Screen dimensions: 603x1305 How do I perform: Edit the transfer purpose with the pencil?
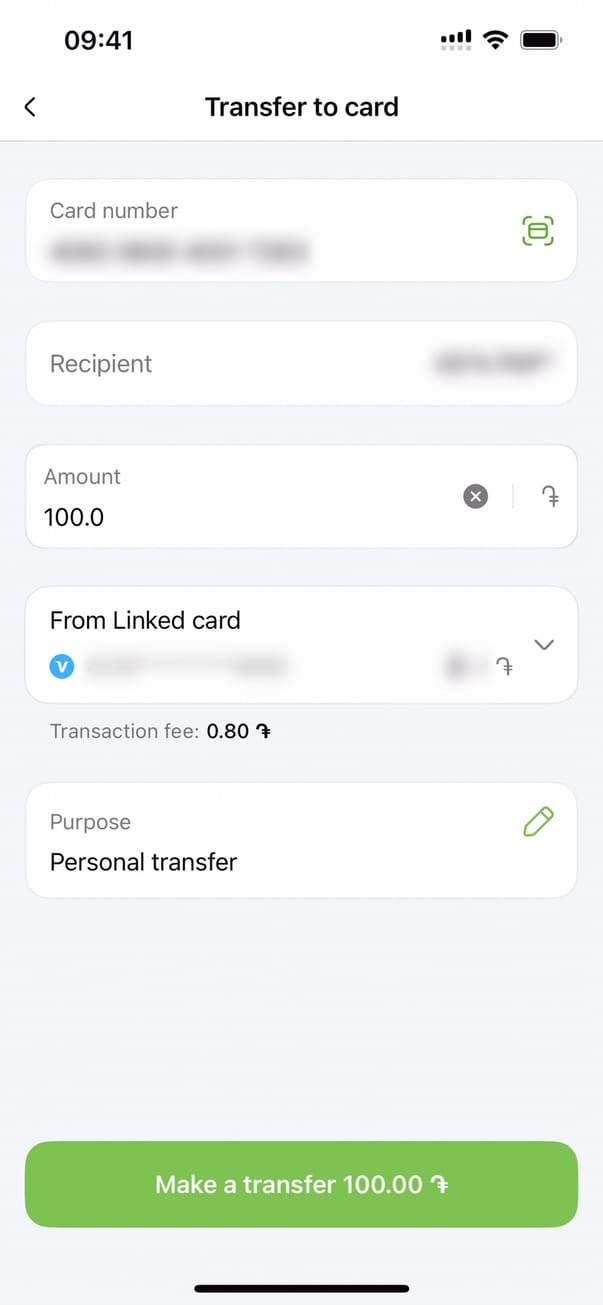point(538,822)
